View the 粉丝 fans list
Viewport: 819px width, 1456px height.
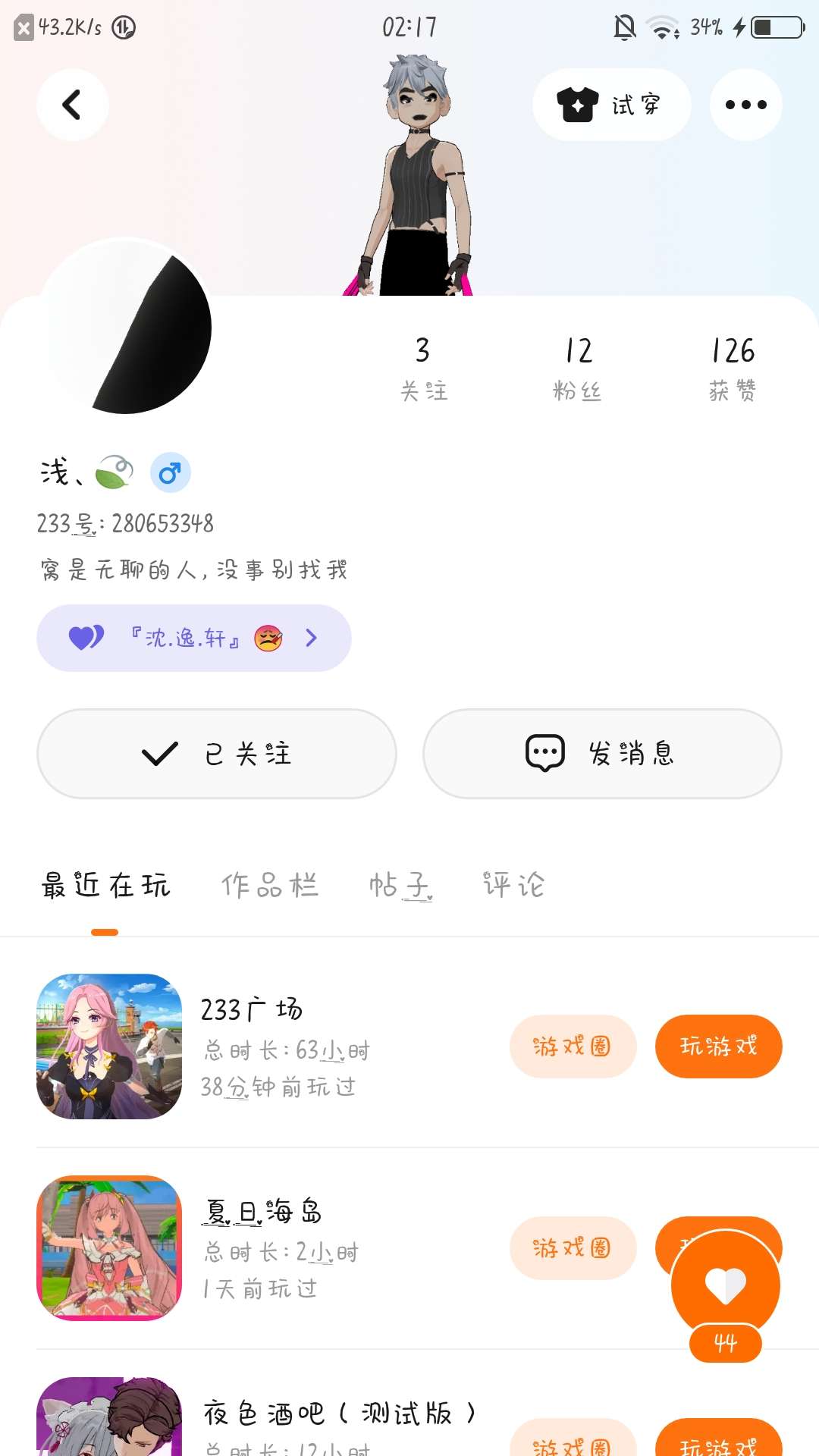tap(578, 368)
